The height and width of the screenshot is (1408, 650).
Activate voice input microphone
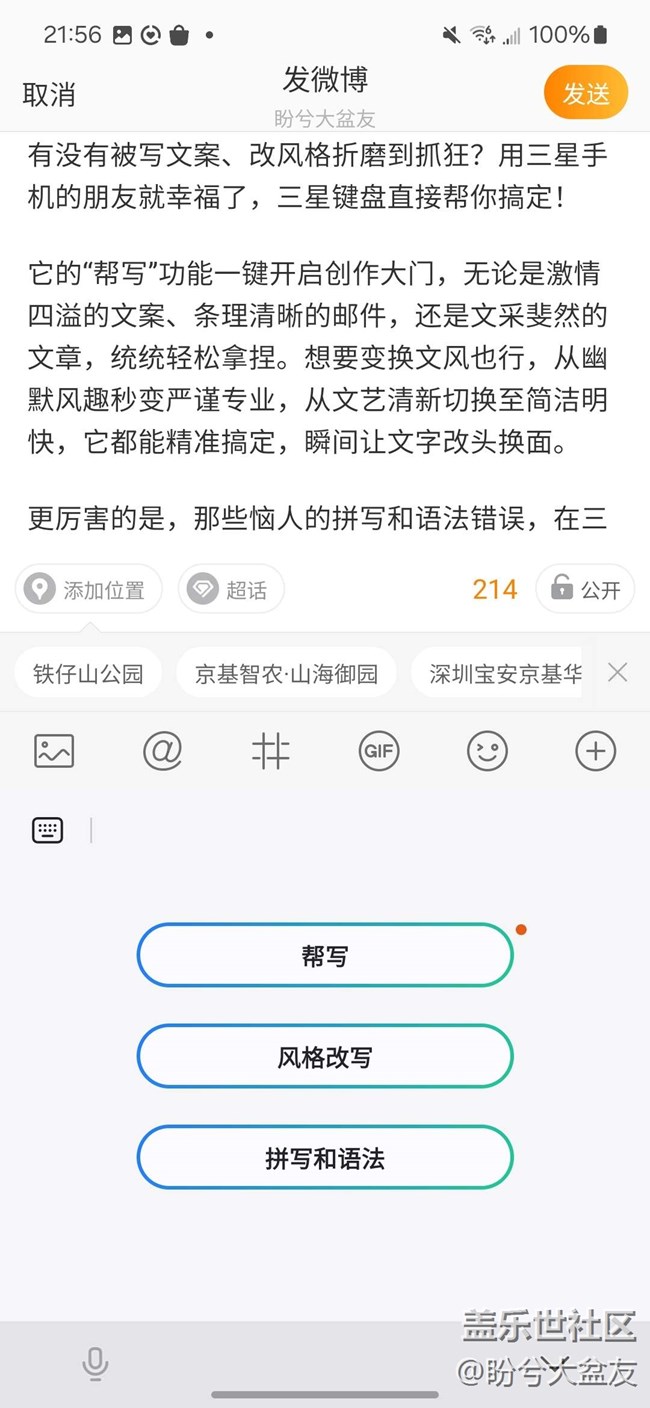click(x=95, y=1363)
